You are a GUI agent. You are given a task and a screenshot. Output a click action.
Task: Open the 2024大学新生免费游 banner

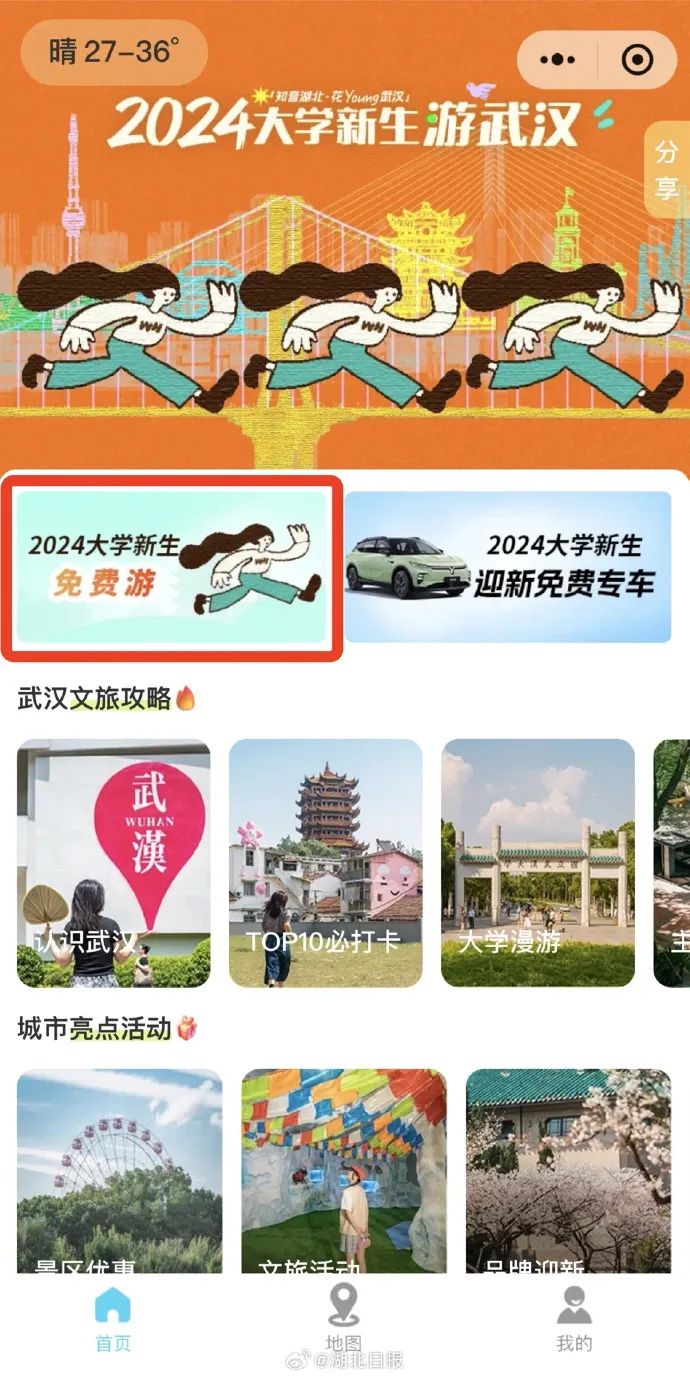tap(172, 567)
